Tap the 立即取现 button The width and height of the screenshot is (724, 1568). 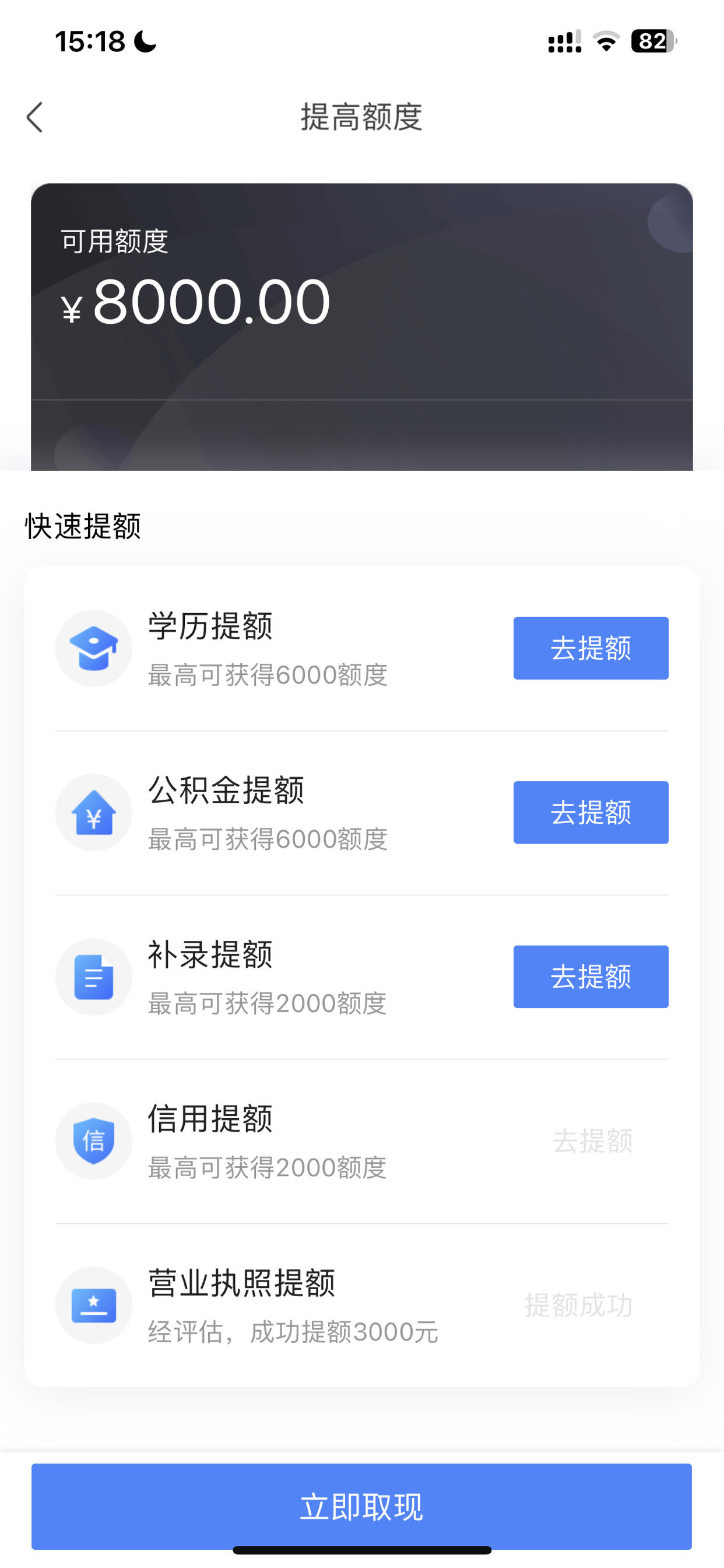pos(361,1507)
